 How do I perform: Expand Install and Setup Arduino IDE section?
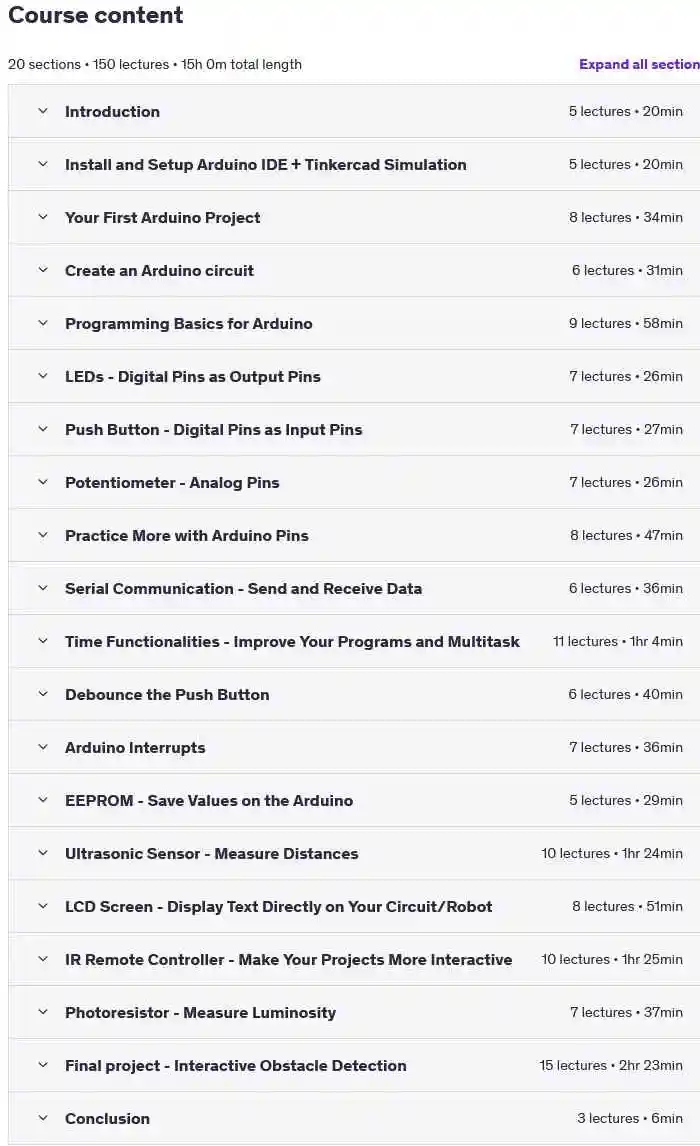(x=354, y=164)
